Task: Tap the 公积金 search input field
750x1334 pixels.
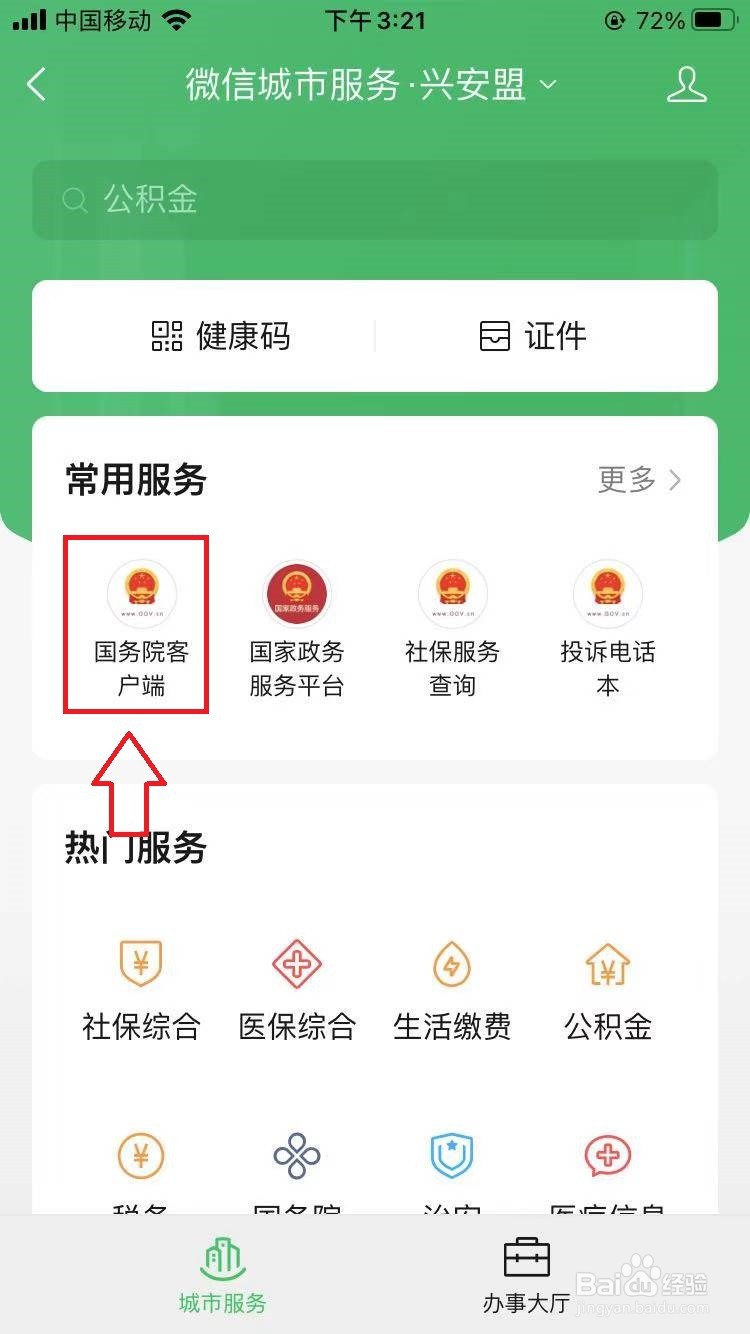Action: click(x=375, y=200)
